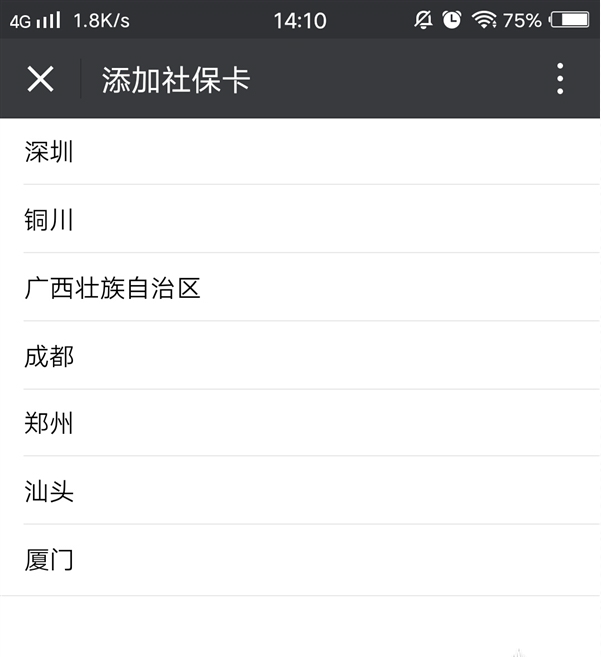The height and width of the screenshot is (657, 601).
Task: Select 深圳 from the city list
Action: (50, 152)
